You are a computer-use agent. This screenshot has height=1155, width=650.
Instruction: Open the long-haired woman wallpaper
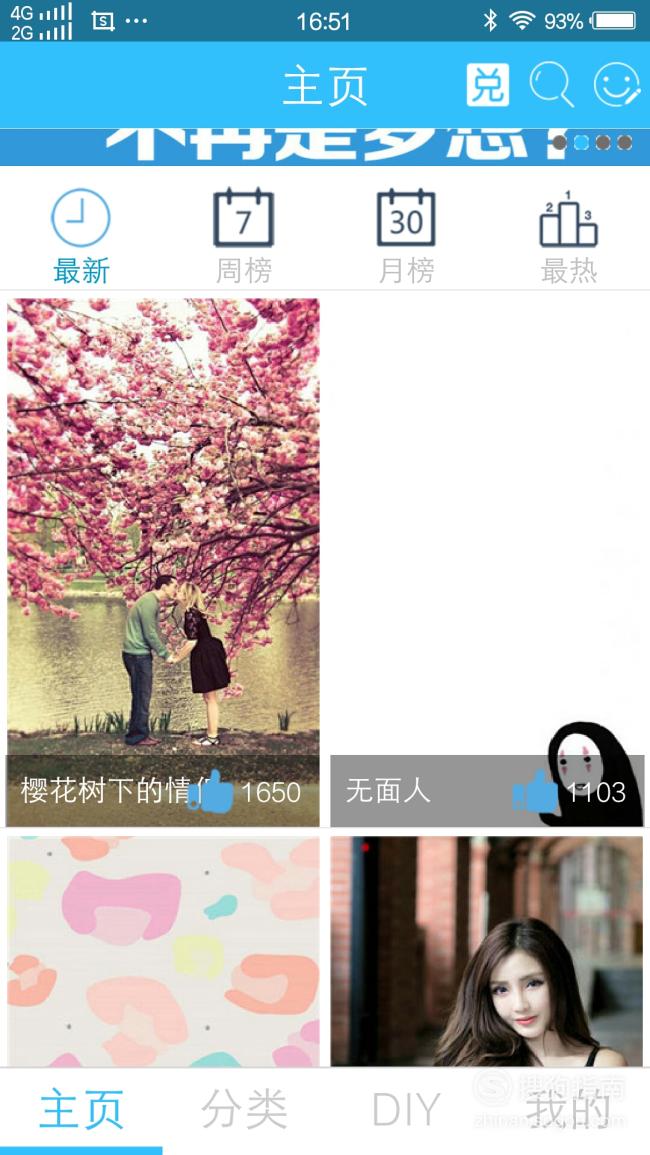(487, 951)
